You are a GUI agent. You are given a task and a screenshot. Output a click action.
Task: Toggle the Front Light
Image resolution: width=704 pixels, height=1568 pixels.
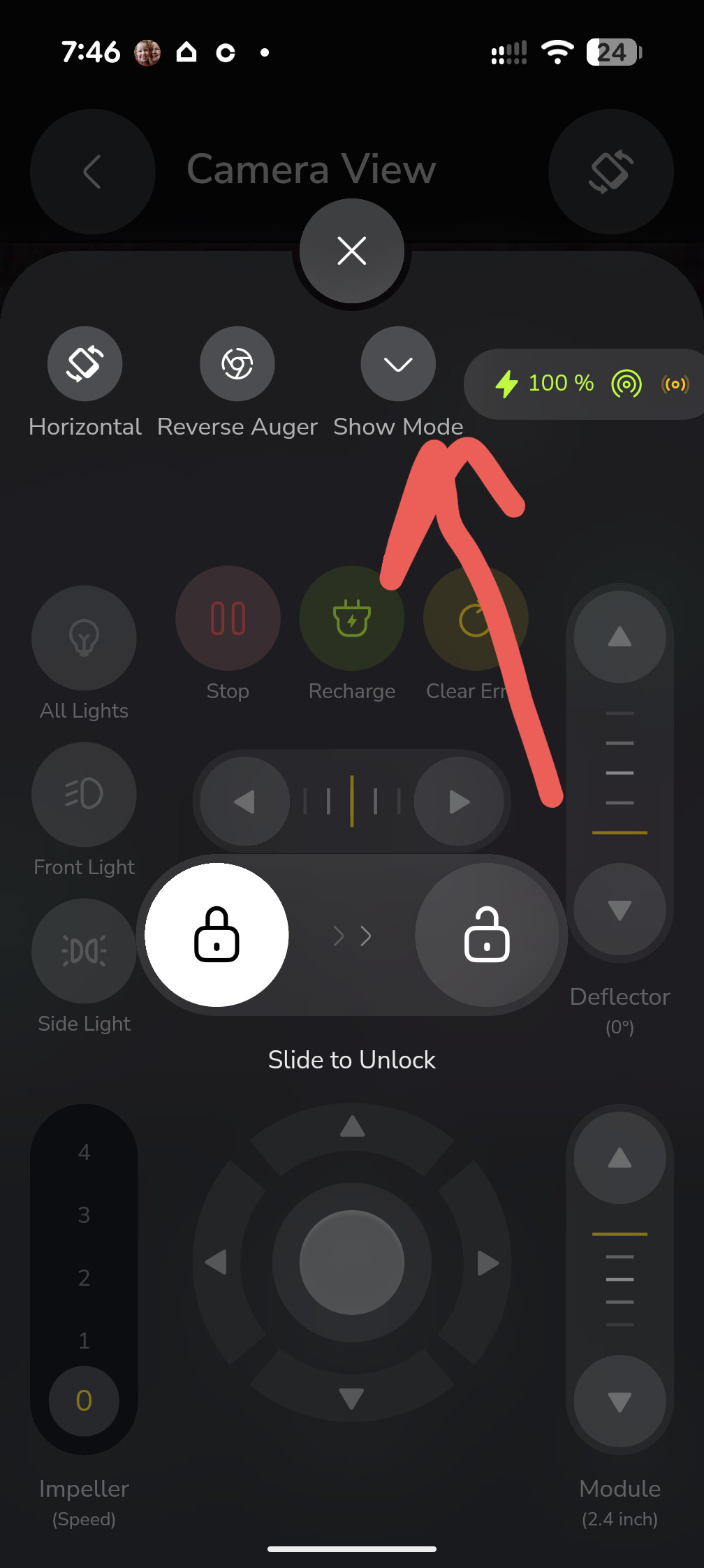pos(84,794)
